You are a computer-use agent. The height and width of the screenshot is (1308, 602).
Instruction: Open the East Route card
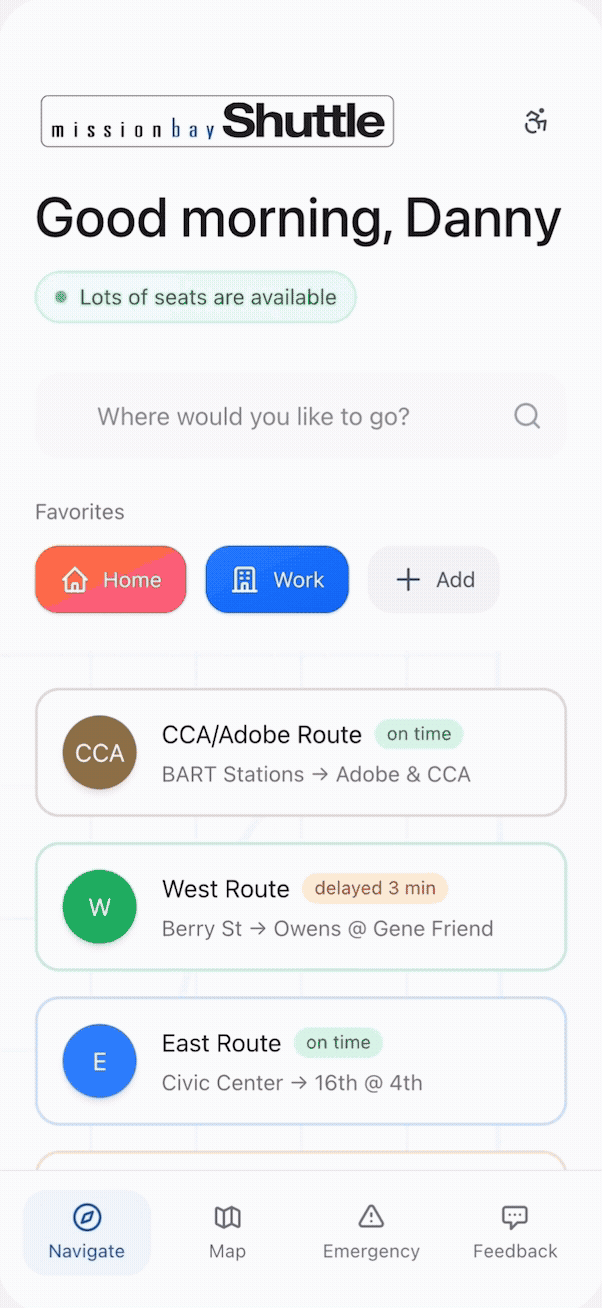(x=301, y=1060)
